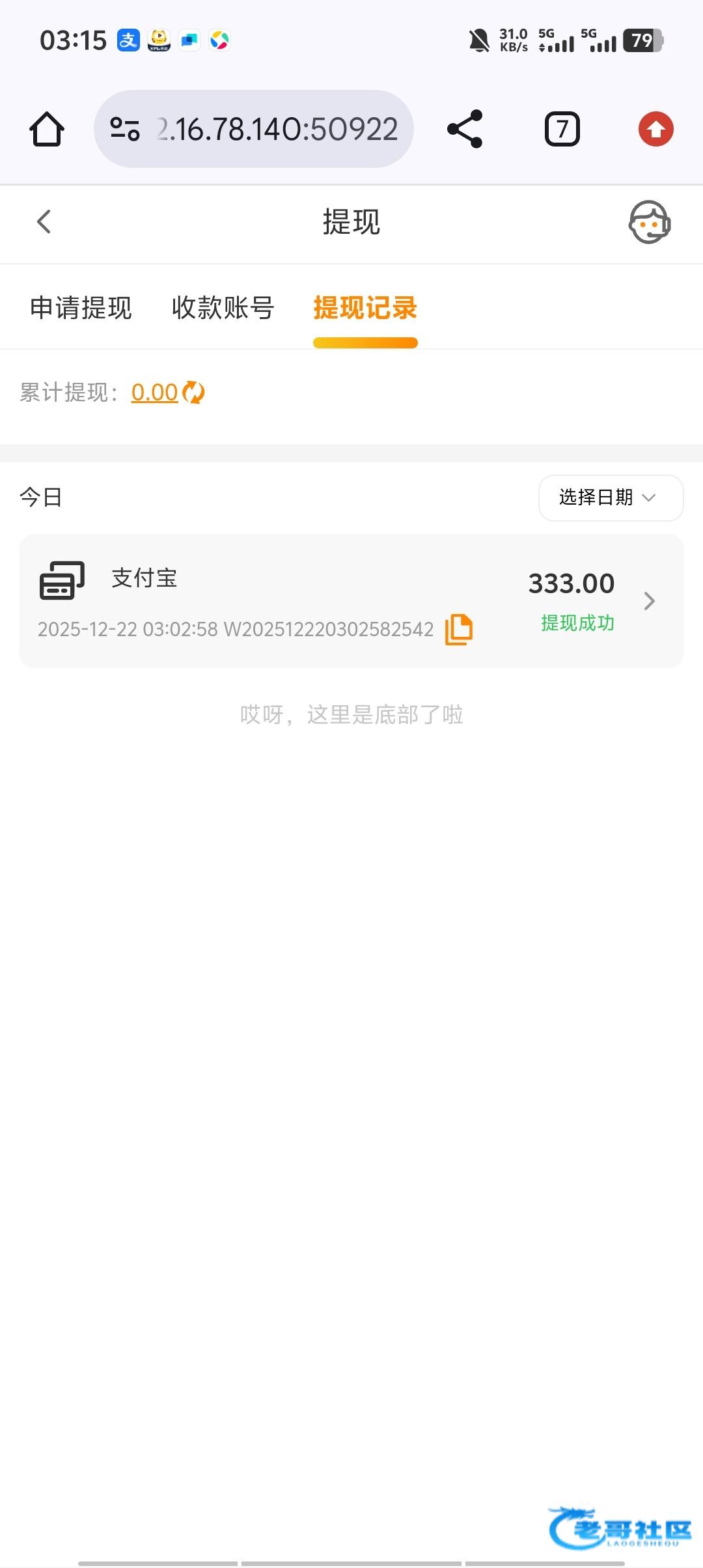Tap the red update arrow icon
Image resolution: width=703 pixels, height=1568 pixels.
655,129
